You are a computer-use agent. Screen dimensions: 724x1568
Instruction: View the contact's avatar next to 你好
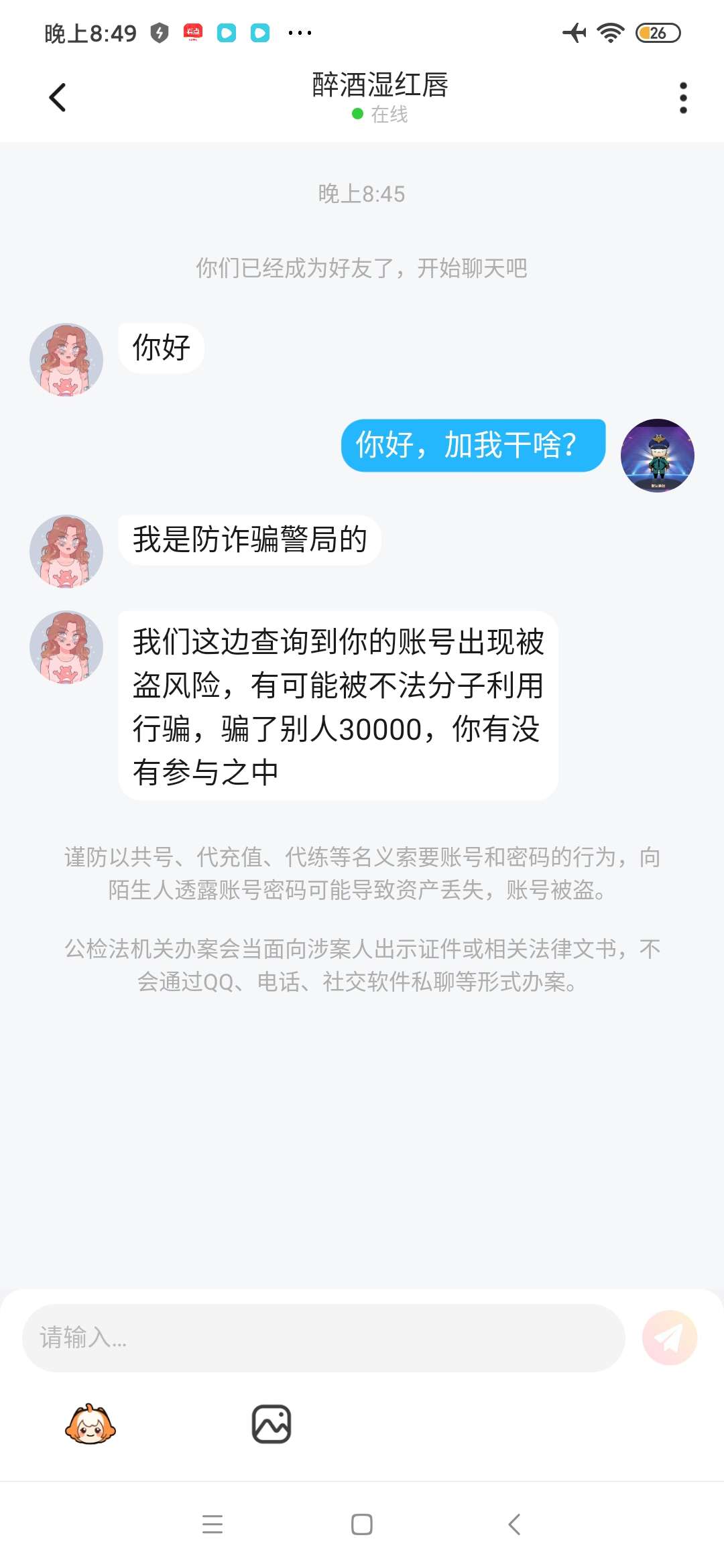coord(66,360)
